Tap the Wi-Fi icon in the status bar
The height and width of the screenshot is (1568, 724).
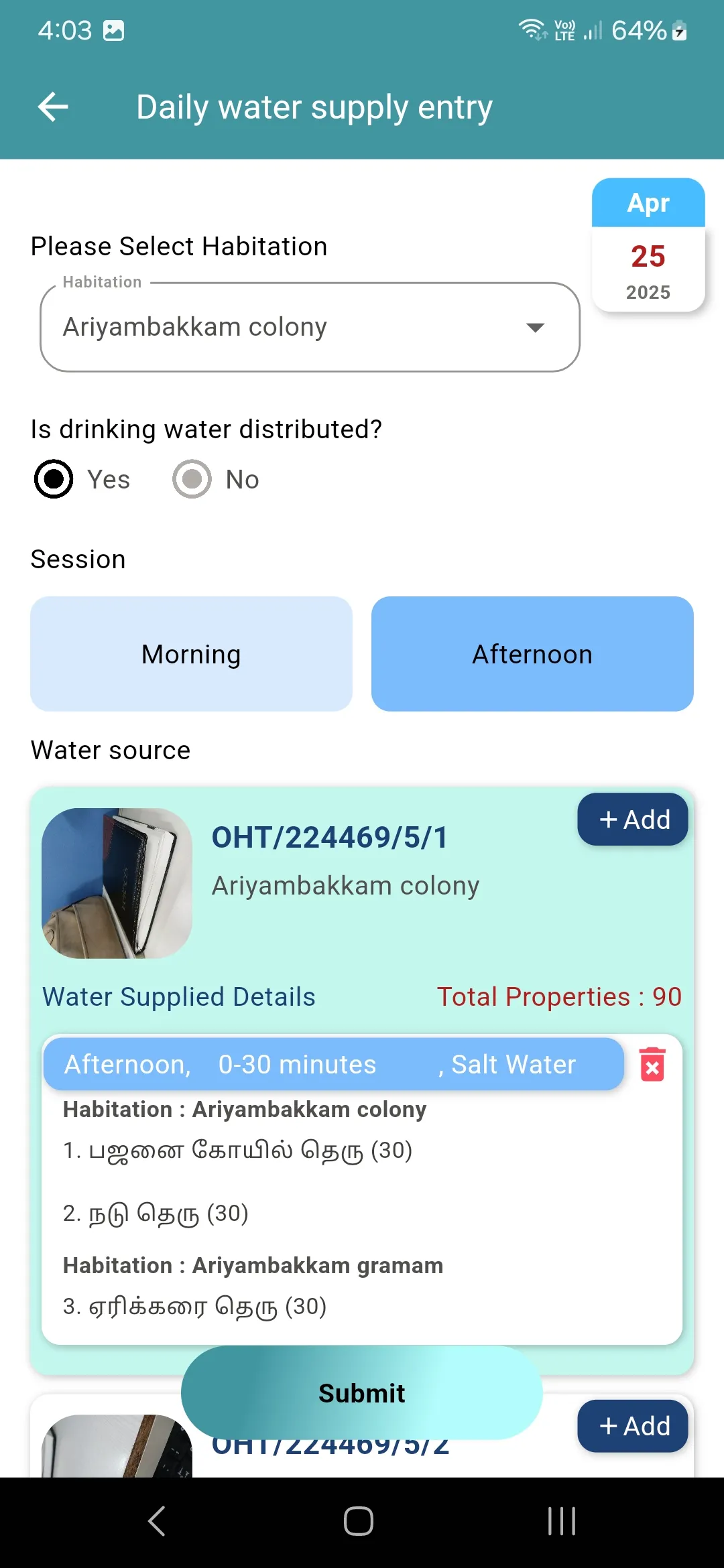pyautogui.click(x=533, y=29)
